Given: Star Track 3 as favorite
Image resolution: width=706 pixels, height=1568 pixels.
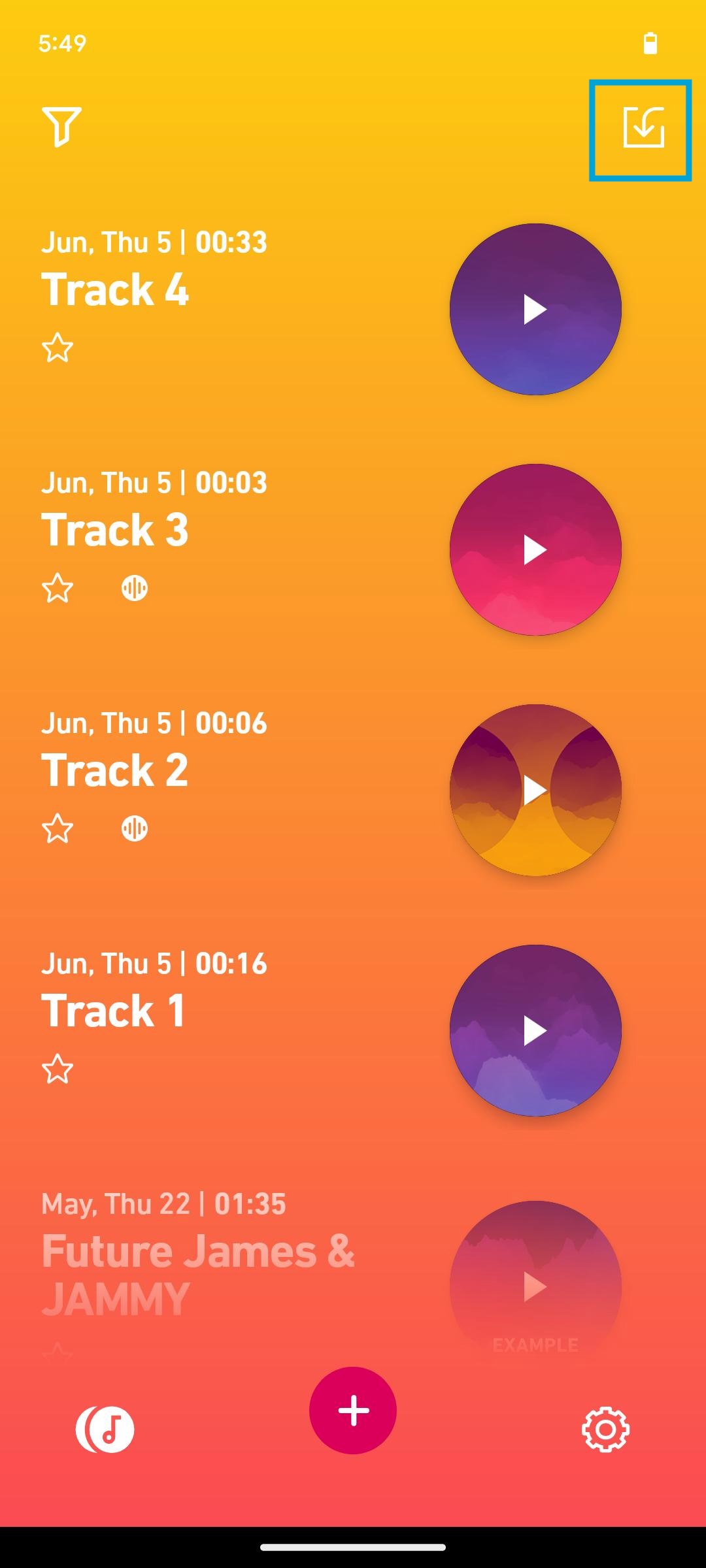Looking at the screenshot, I should 58,588.
